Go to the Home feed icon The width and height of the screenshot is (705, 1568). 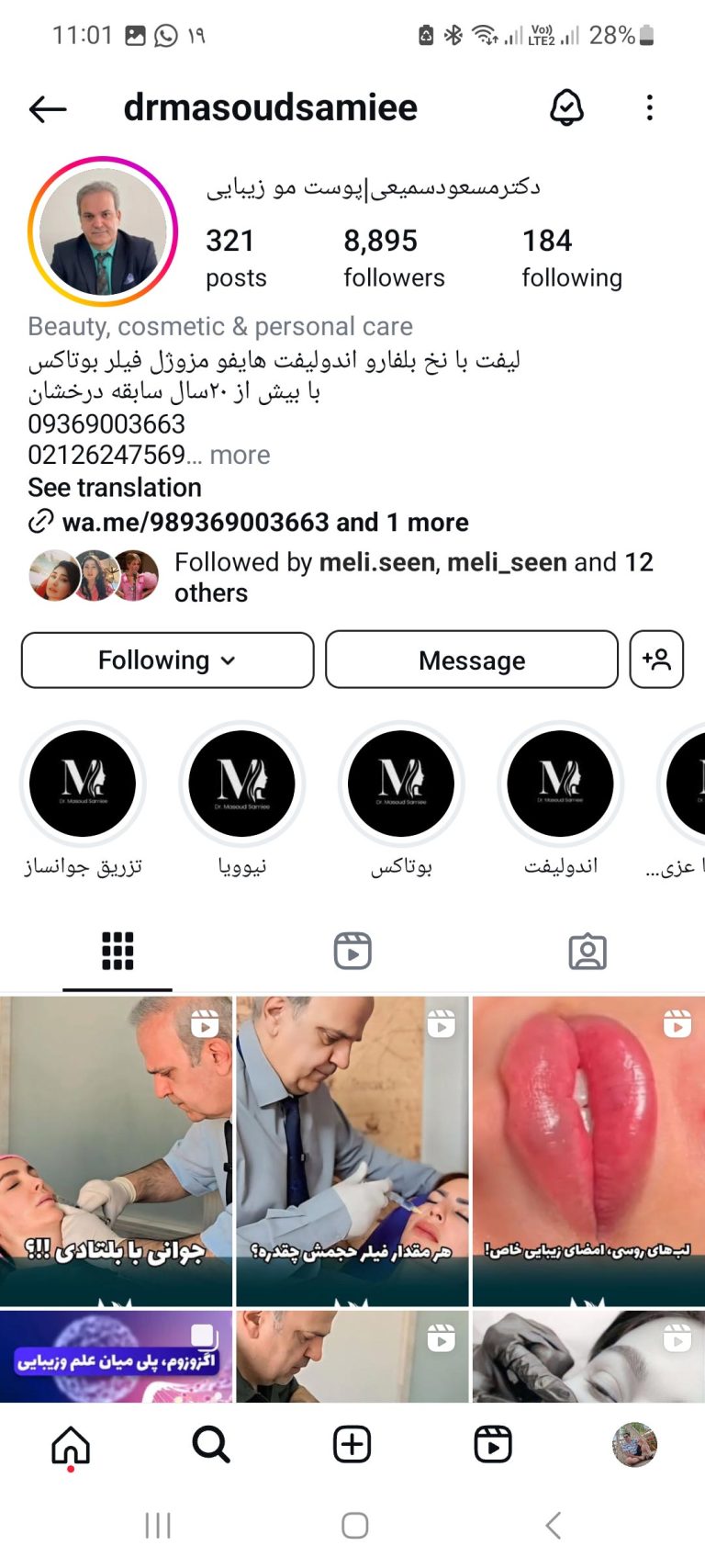pyautogui.click(x=69, y=1443)
